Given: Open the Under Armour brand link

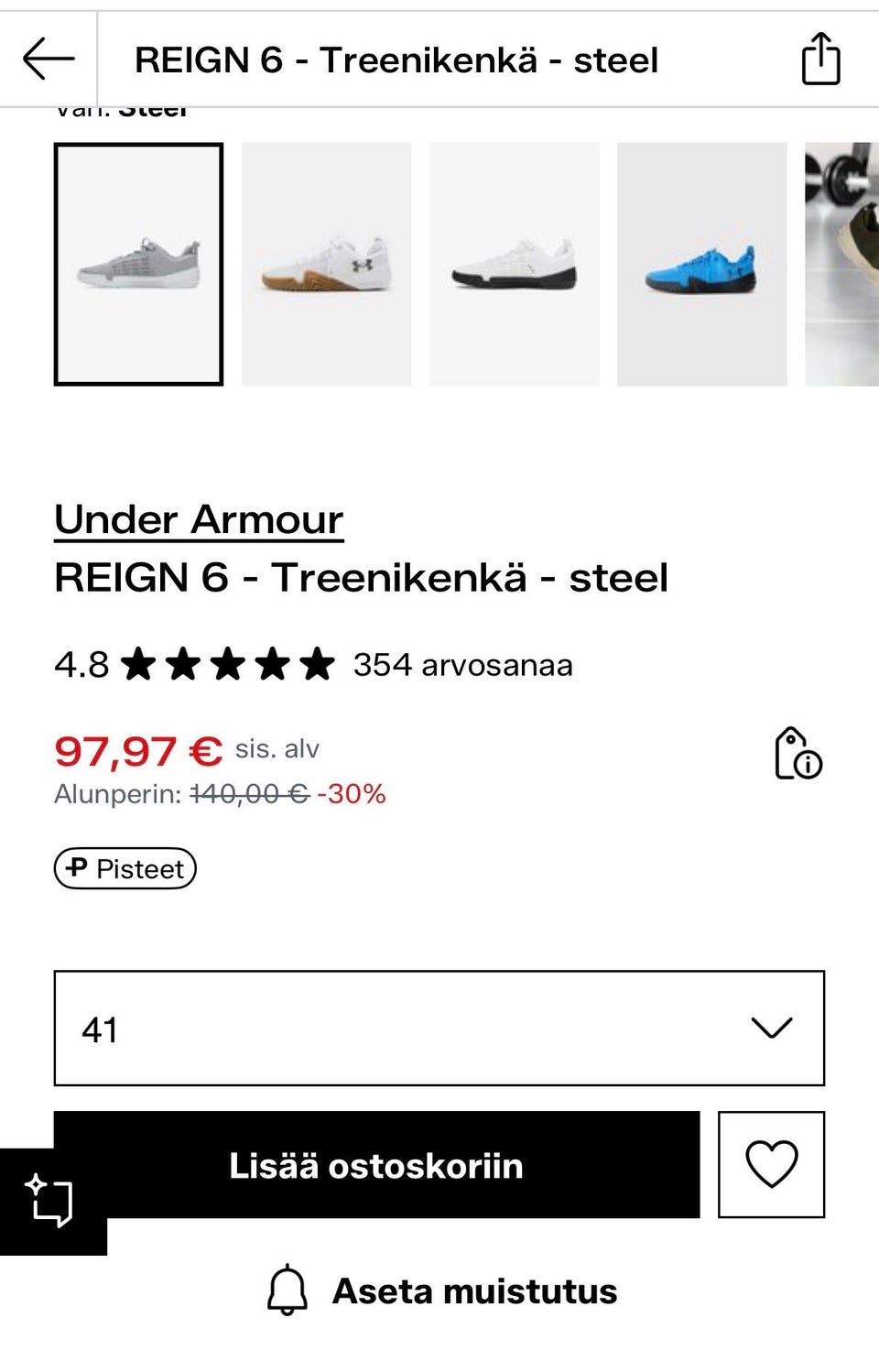Looking at the screenshot, I should coord(199,519).
